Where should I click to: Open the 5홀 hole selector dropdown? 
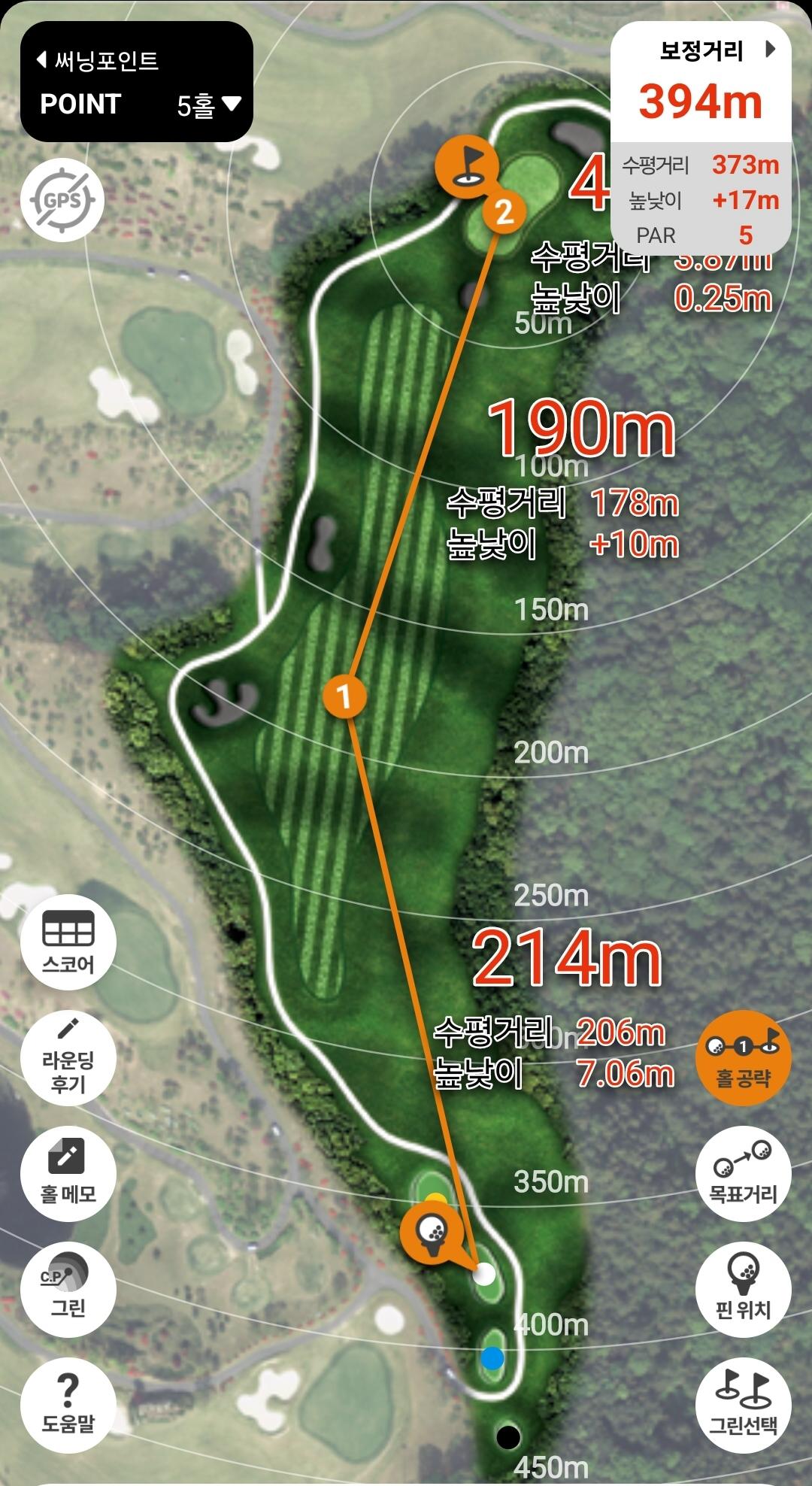click(209, 105)
